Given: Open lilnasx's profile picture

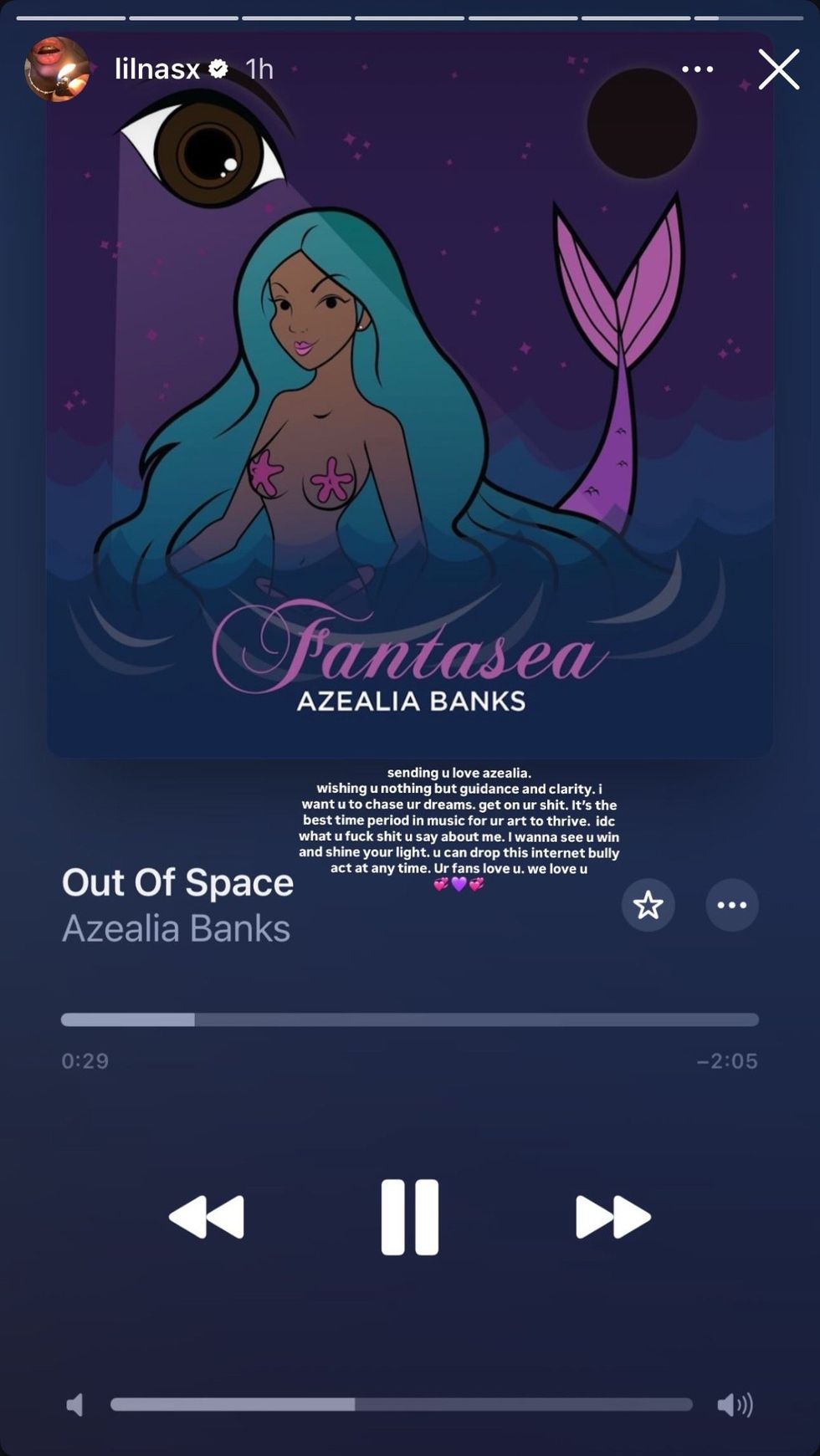Looking at the screenshot, I should click(x=57, y=69).
